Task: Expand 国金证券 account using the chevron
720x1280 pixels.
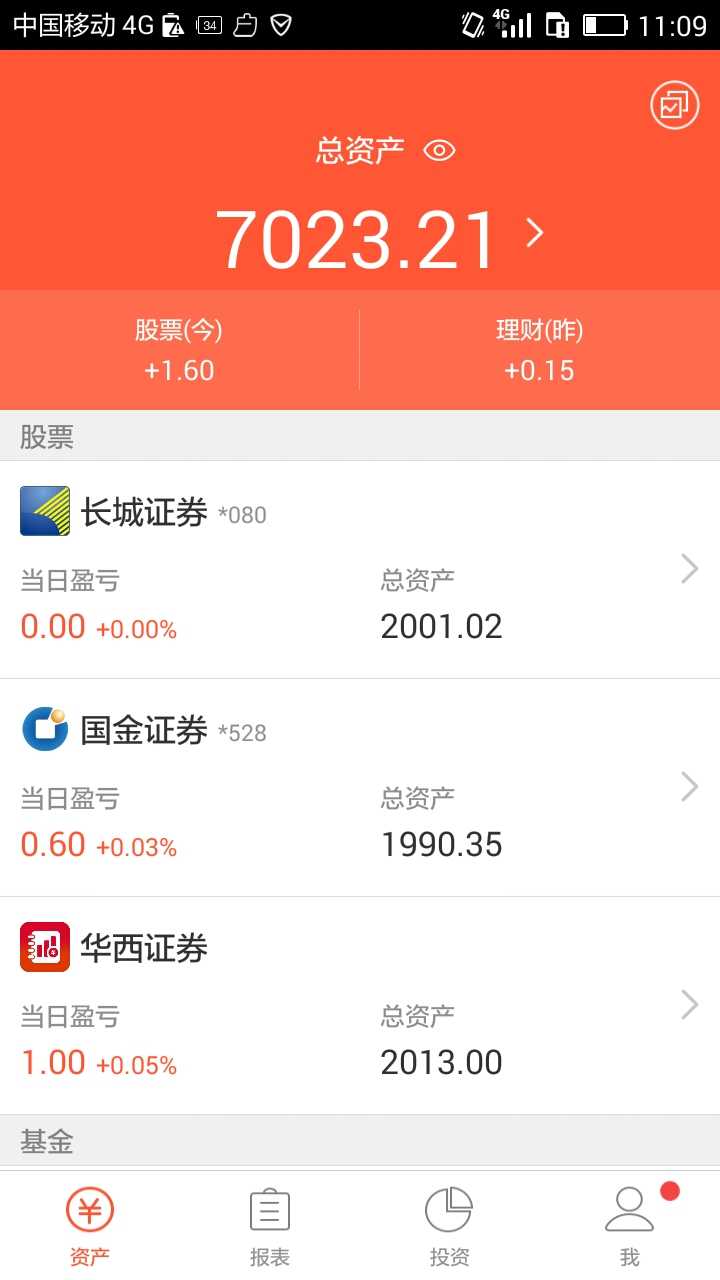Action: click(688, 786)
